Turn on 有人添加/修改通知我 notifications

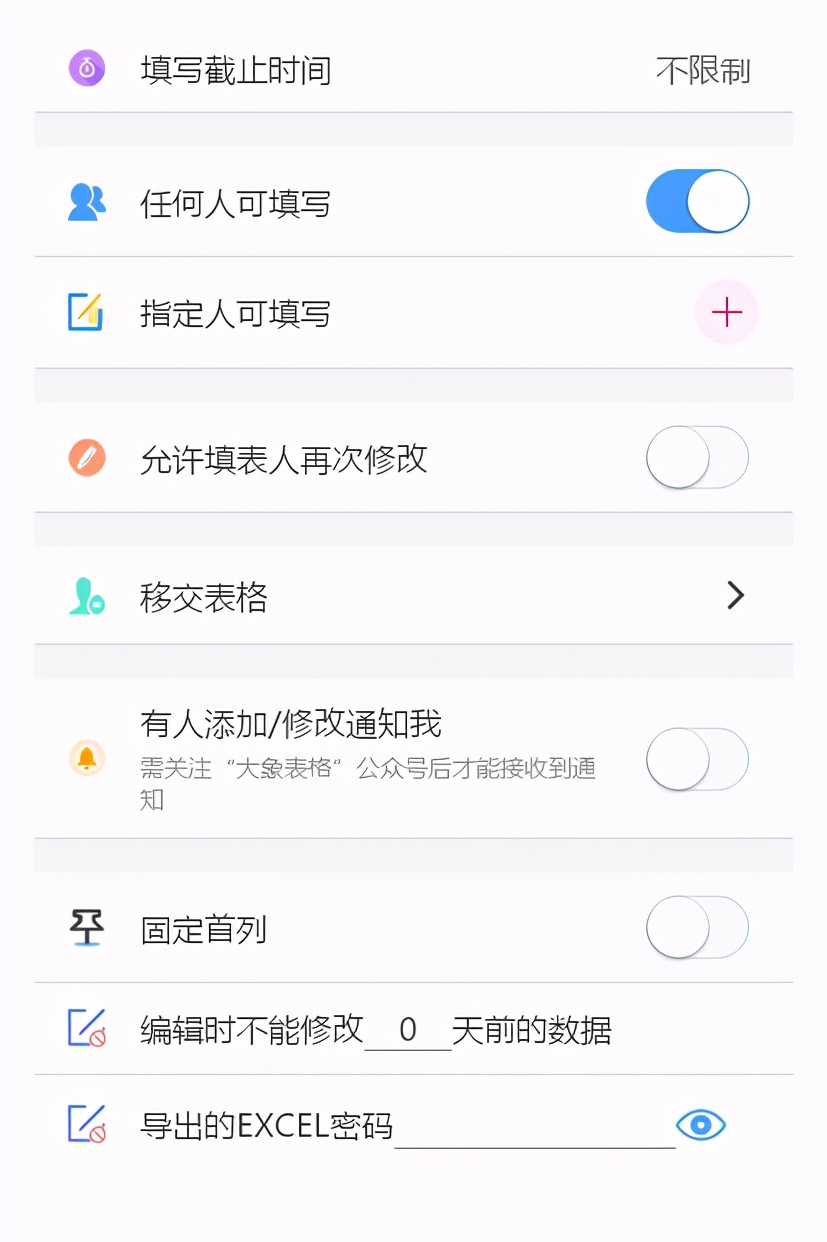click(697, 760)
